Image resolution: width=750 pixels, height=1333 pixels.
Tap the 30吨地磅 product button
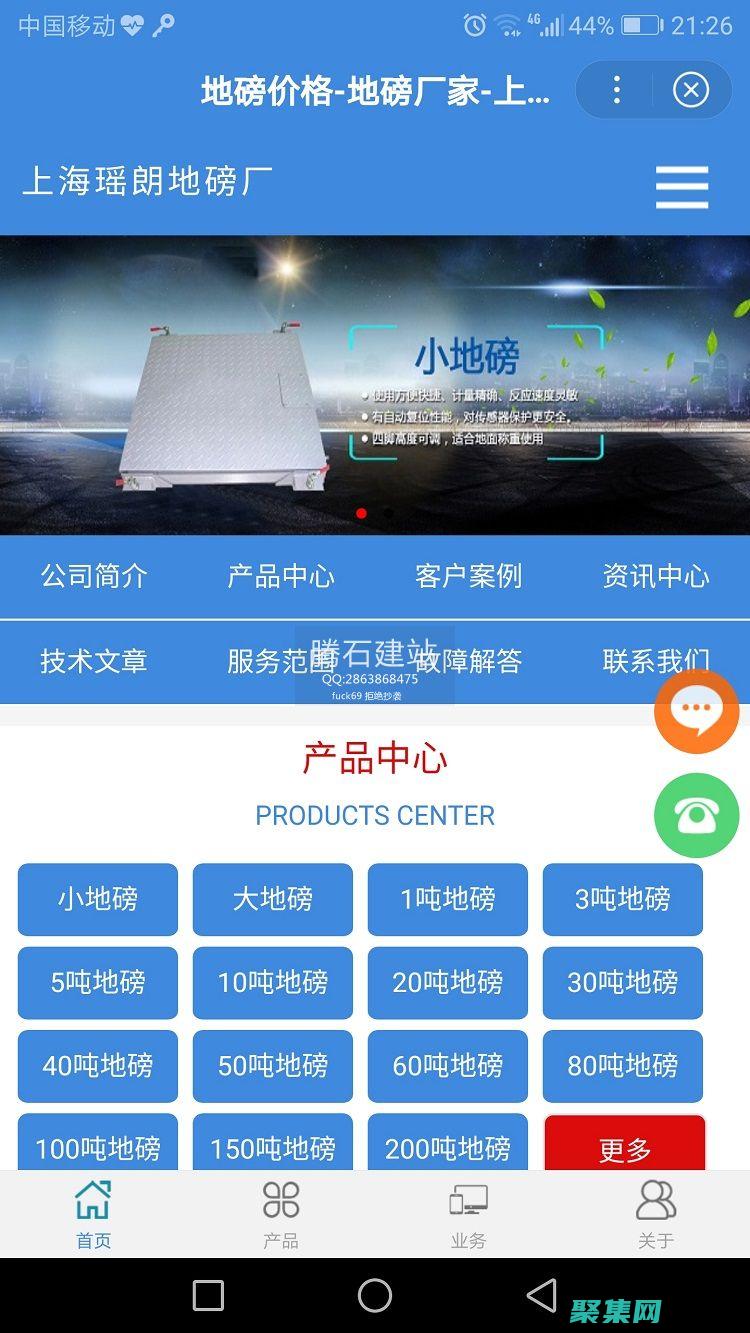point(622,983)
